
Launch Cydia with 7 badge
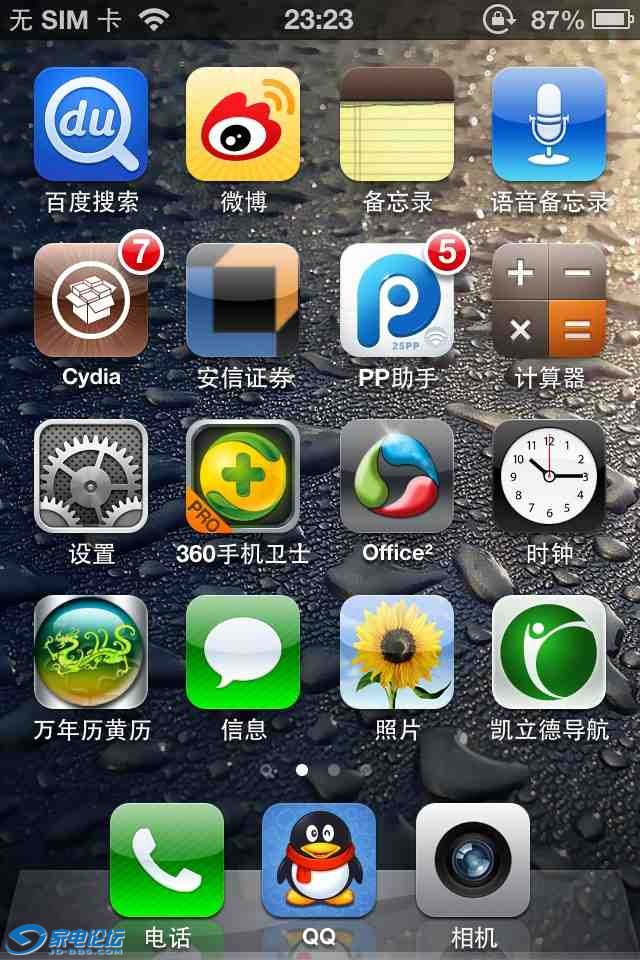tap(91, 300)
